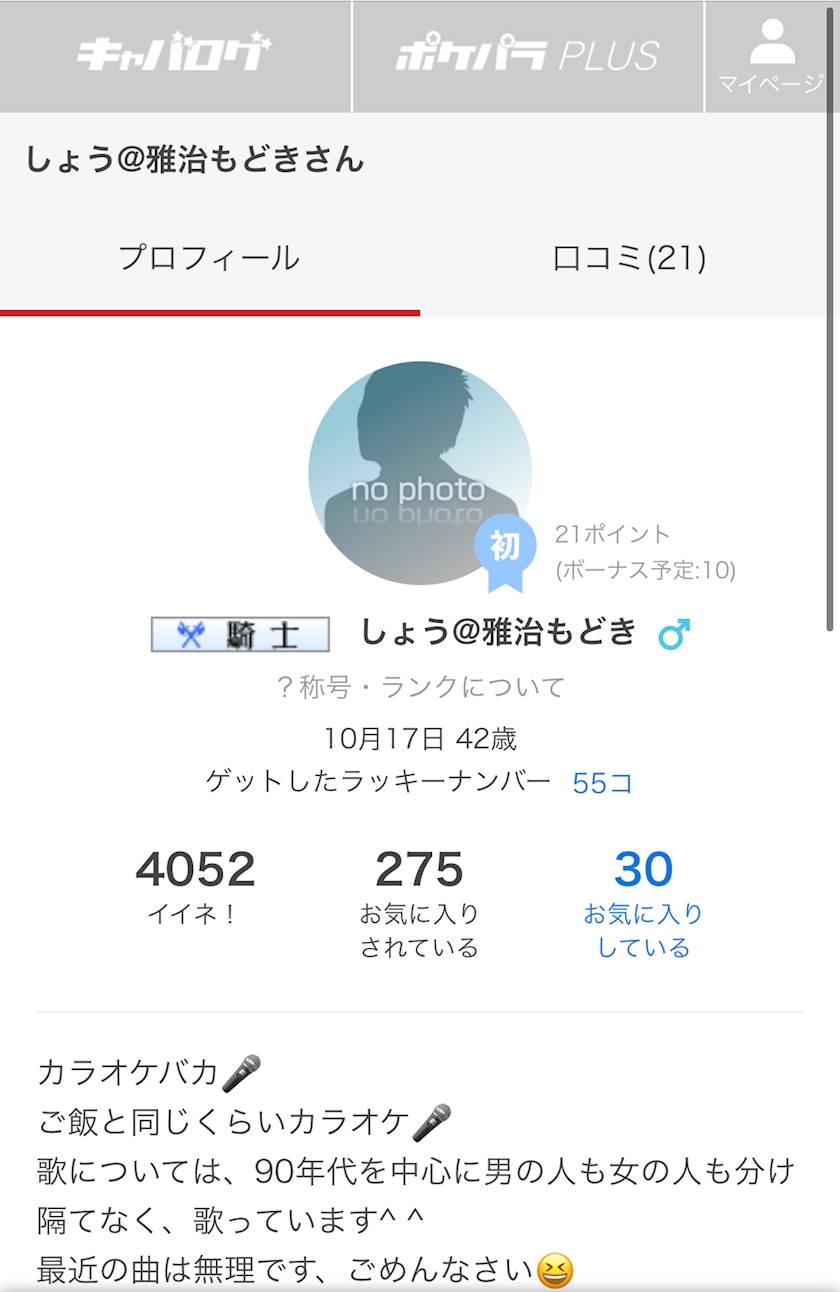This screenshot has width=840, height=1292.
Task: Open the ポケパラ PLUS header tab
Action: 528,56
